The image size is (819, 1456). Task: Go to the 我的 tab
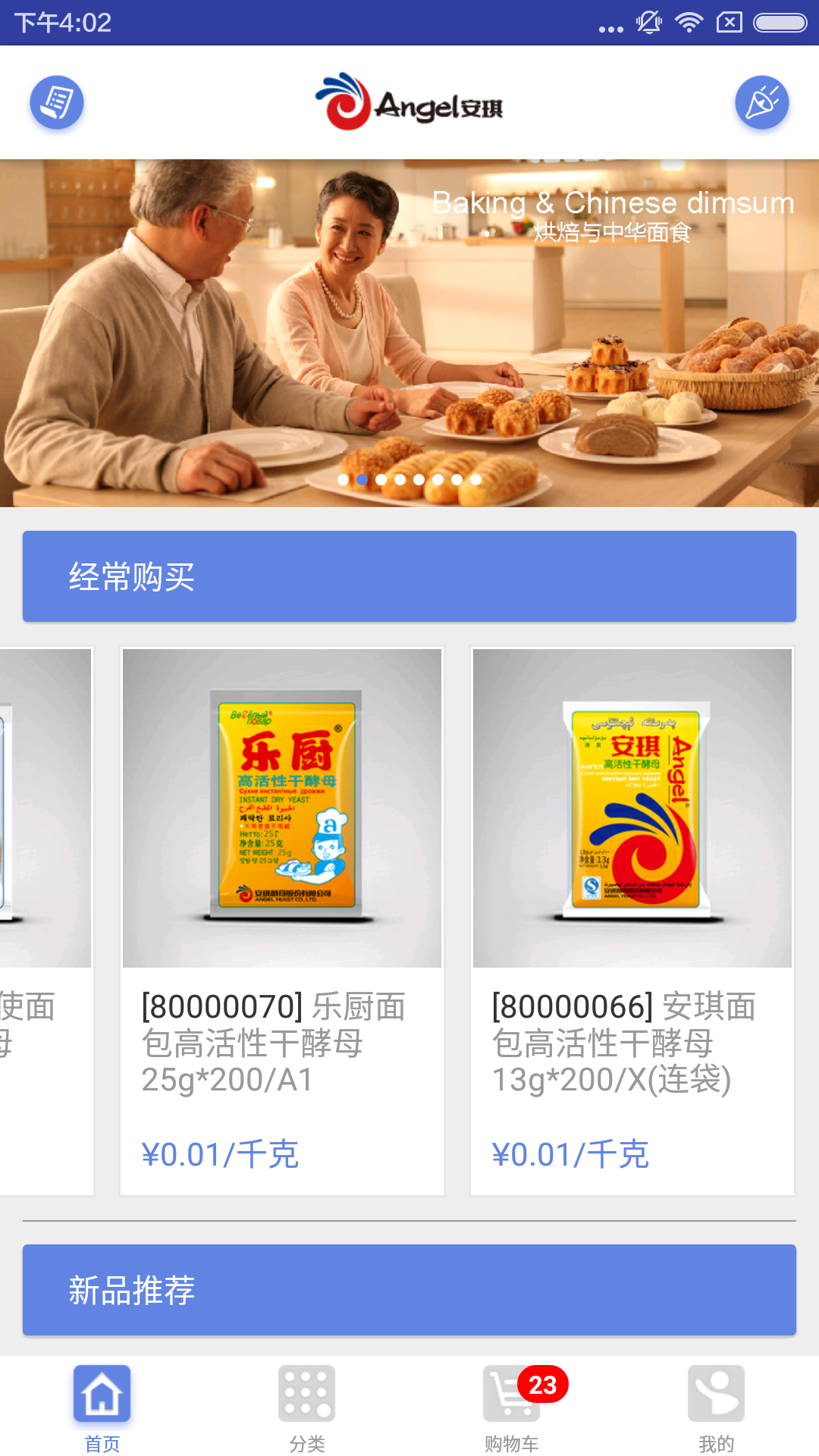tap(717, 1407)
